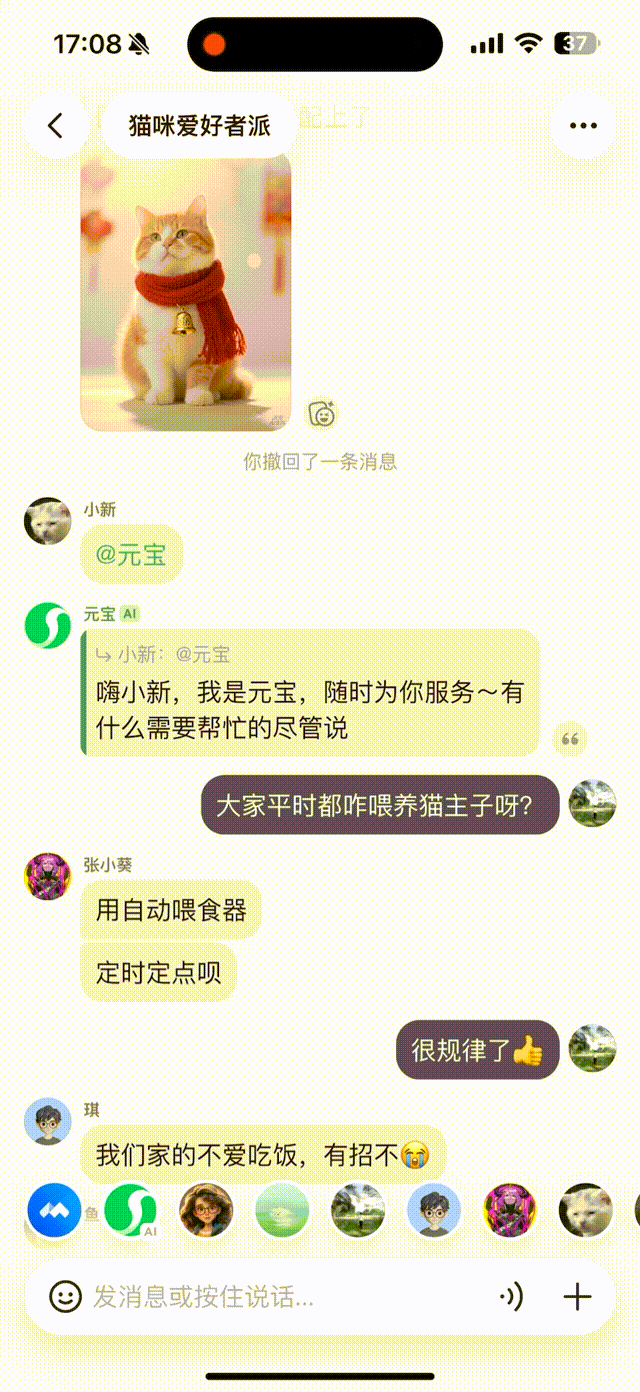Image resolution: width=640 pixels, height=1392 pixels.
Task: Quote 元宝's reply with the quote icon
Action: coord(571,740)
